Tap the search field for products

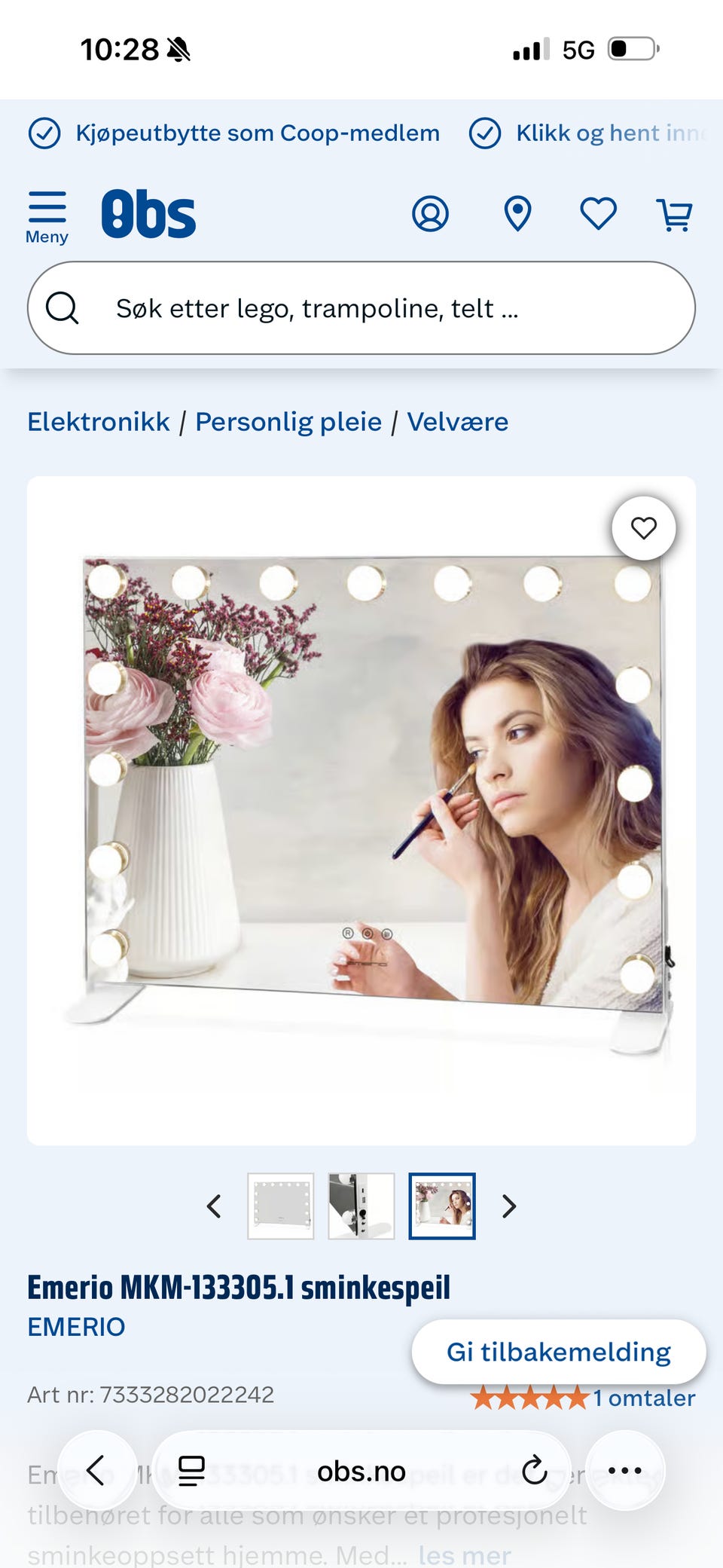[x=361, y=308]
